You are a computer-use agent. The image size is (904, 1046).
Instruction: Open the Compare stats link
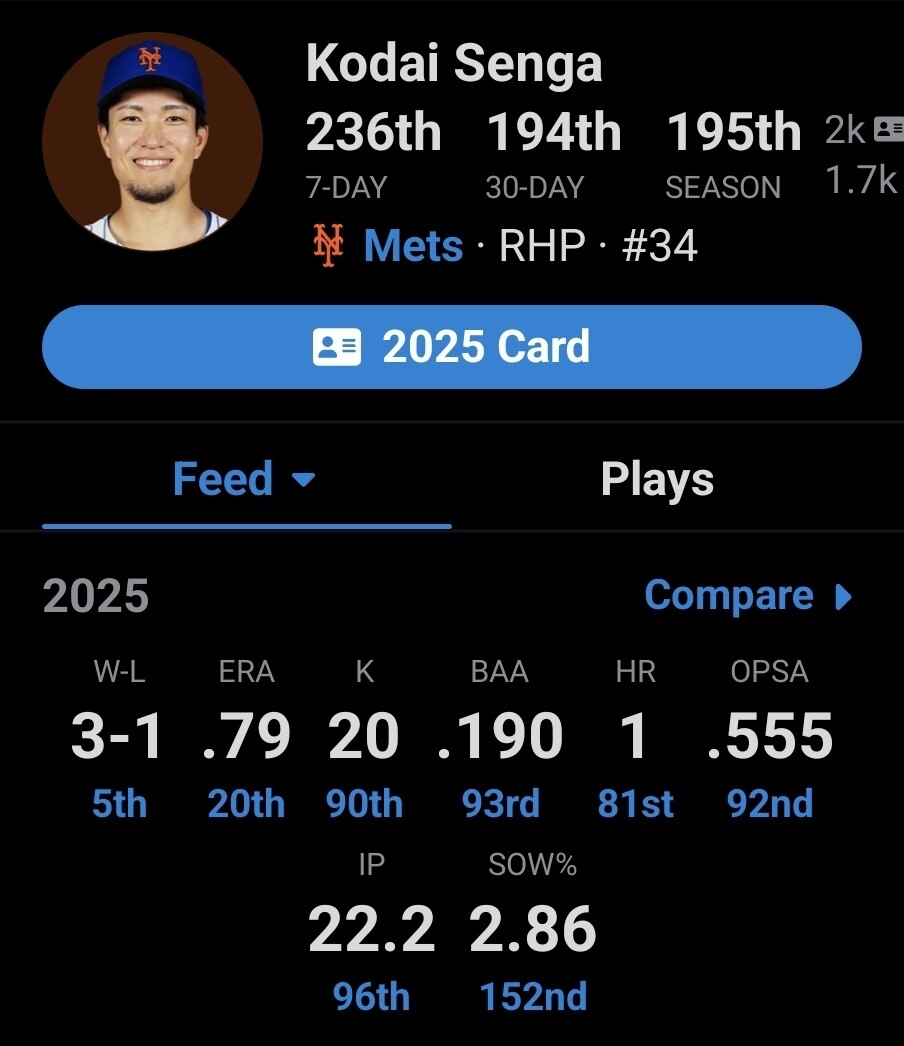tap(748, 596)
